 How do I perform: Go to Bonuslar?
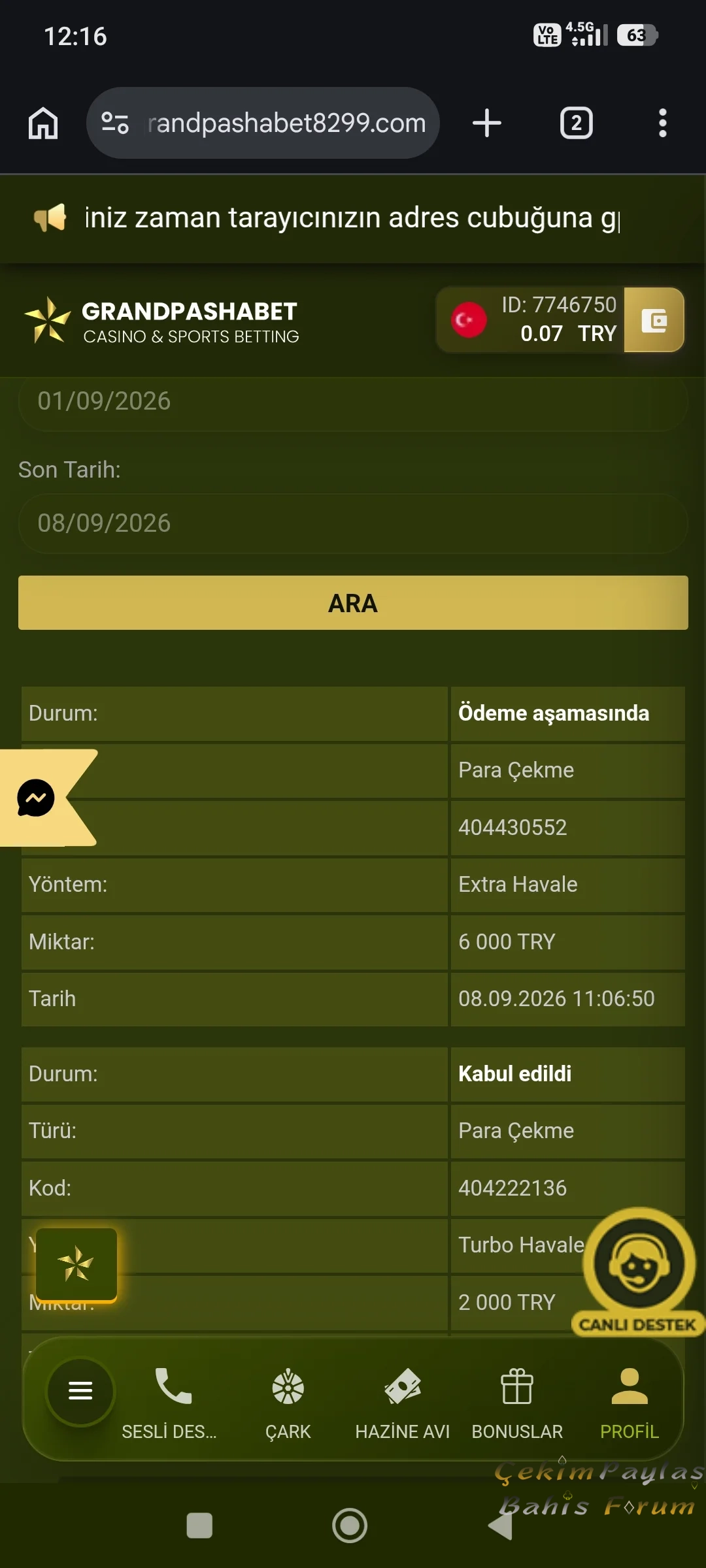click(x=517, y=1402)
